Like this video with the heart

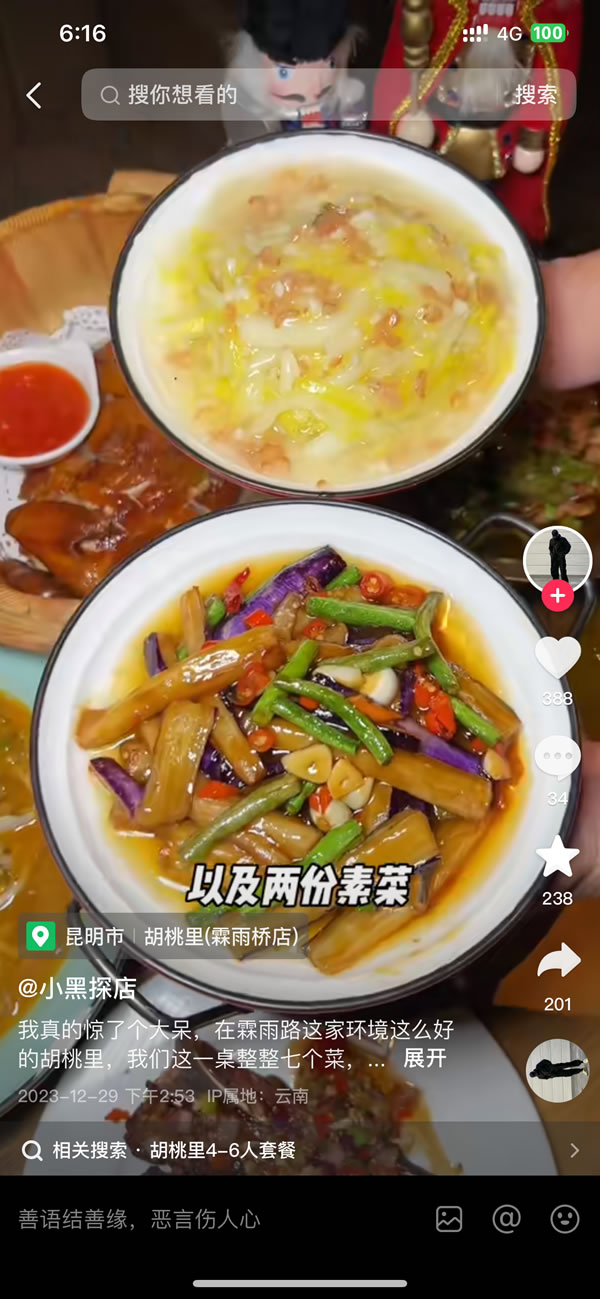pyautogui.click(x=557, y=658)
